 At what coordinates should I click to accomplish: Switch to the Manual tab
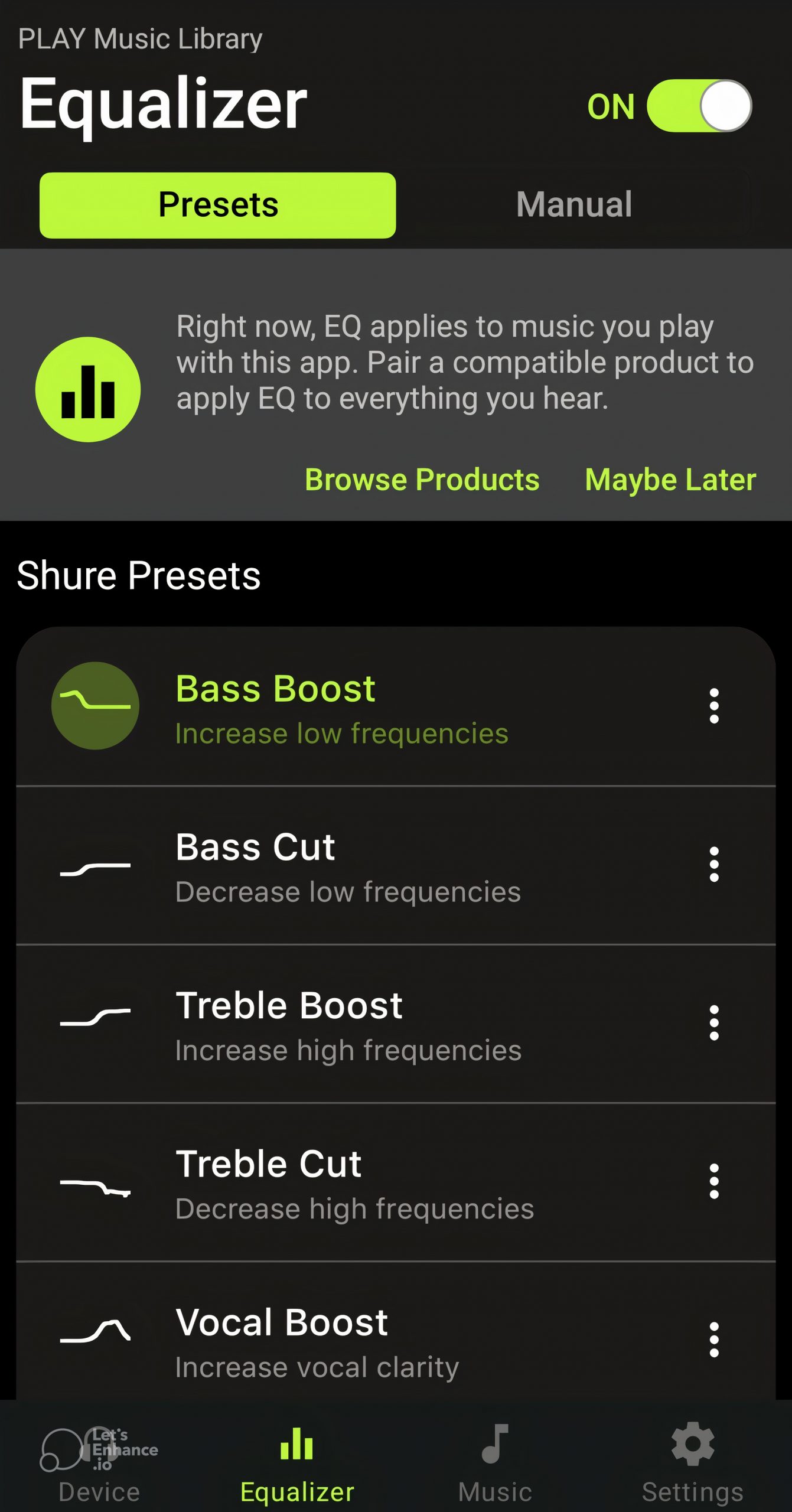click(x=574, y=205)
